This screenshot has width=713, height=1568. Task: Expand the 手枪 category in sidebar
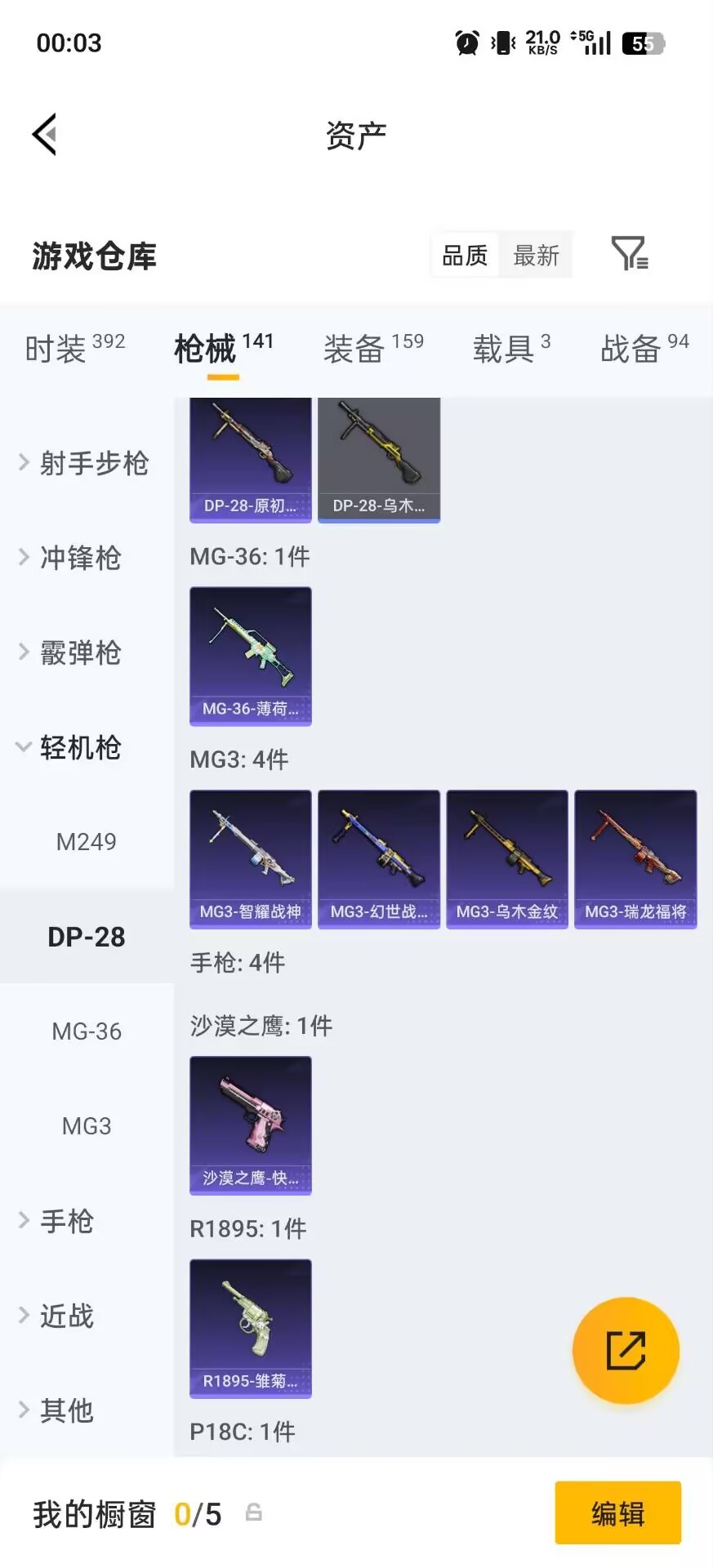coord(65,1222)
